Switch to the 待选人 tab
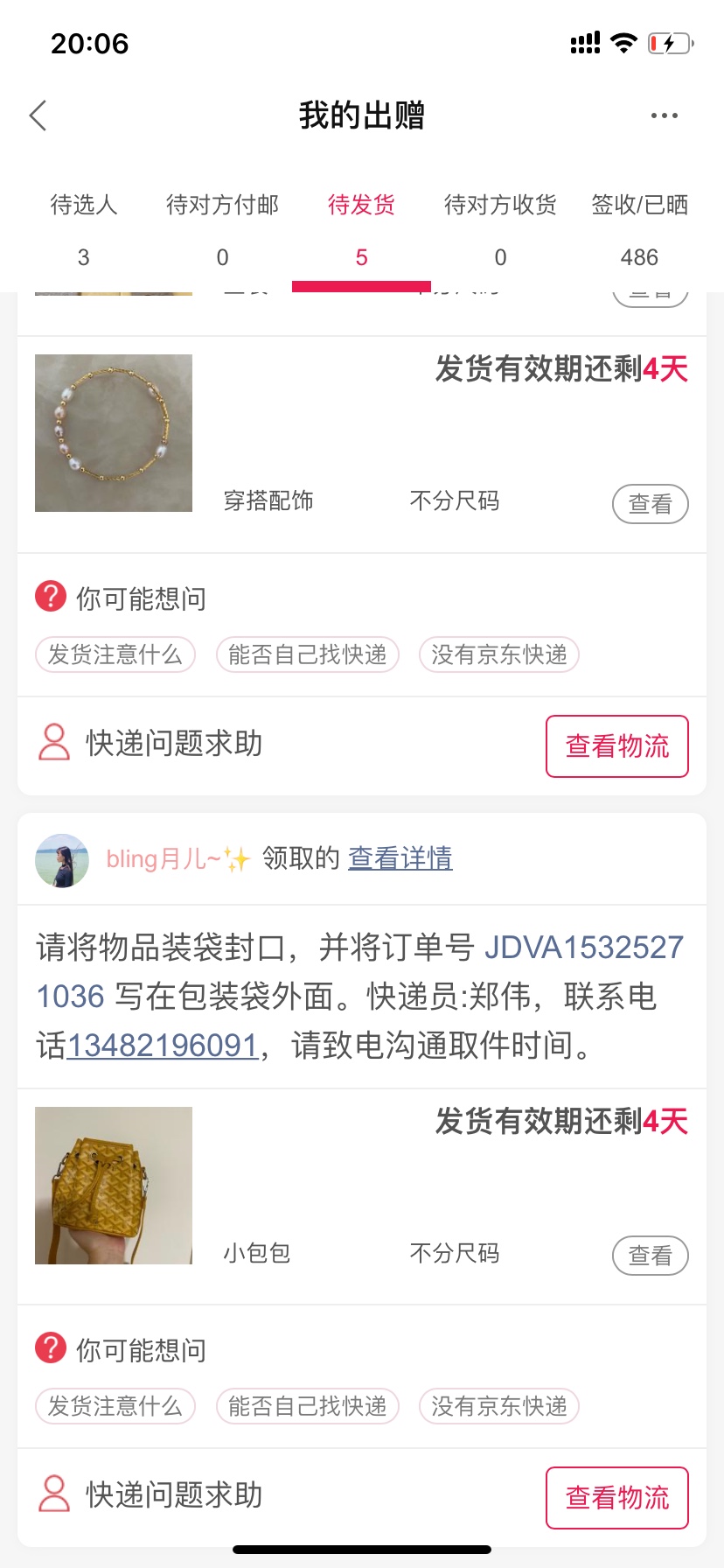This screenshot has height=1568, width=724. click(84, 229)
